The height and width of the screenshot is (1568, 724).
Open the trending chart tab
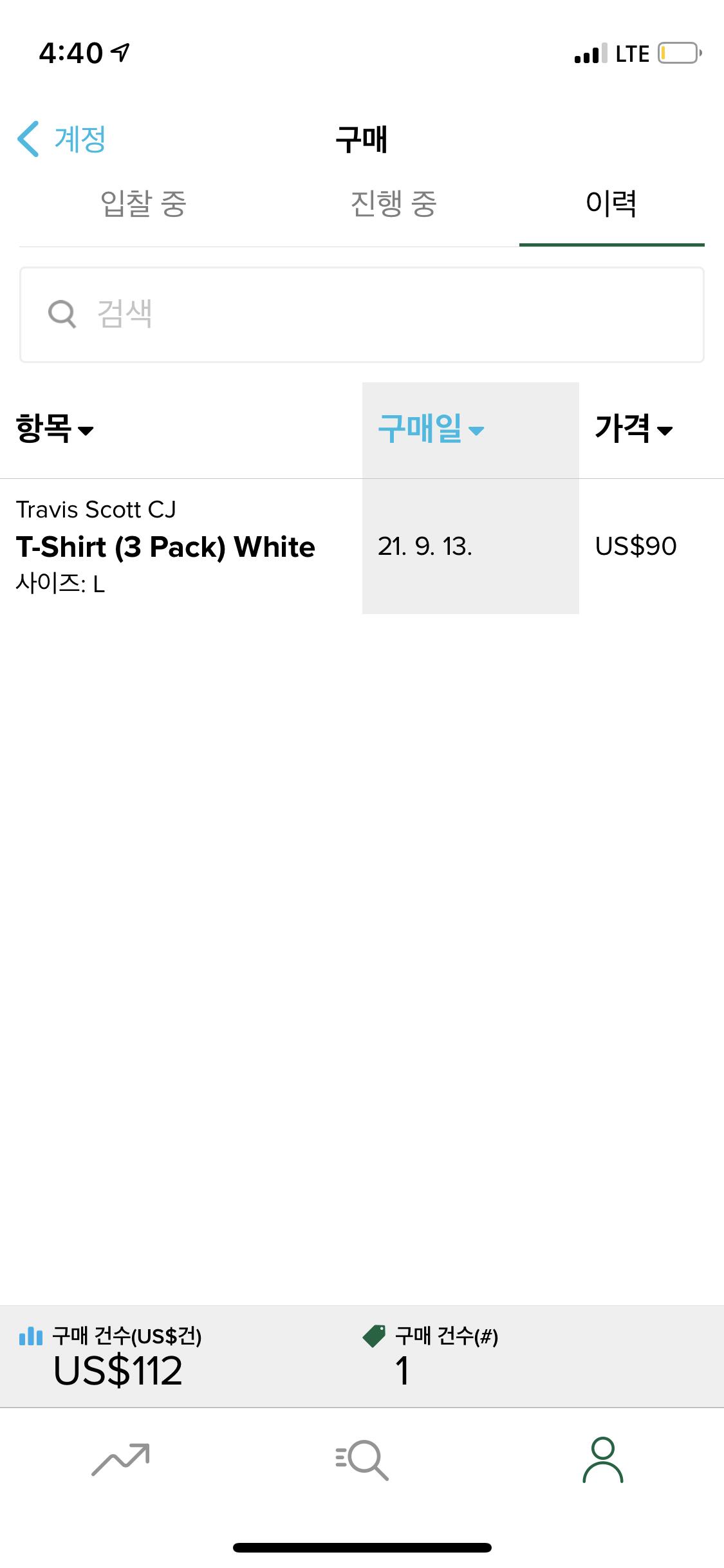[120, 1459]
